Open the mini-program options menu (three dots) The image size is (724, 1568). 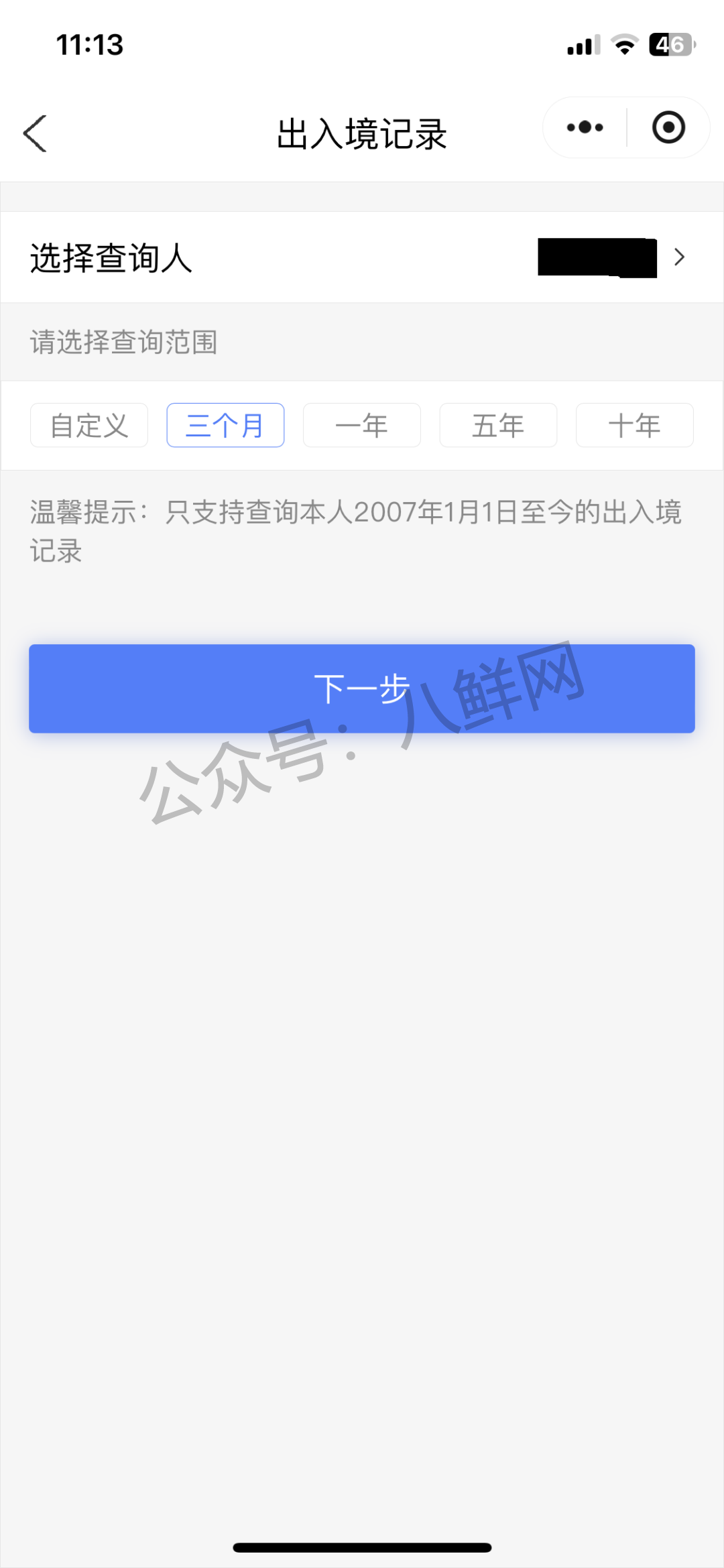[x=583, y=127]
